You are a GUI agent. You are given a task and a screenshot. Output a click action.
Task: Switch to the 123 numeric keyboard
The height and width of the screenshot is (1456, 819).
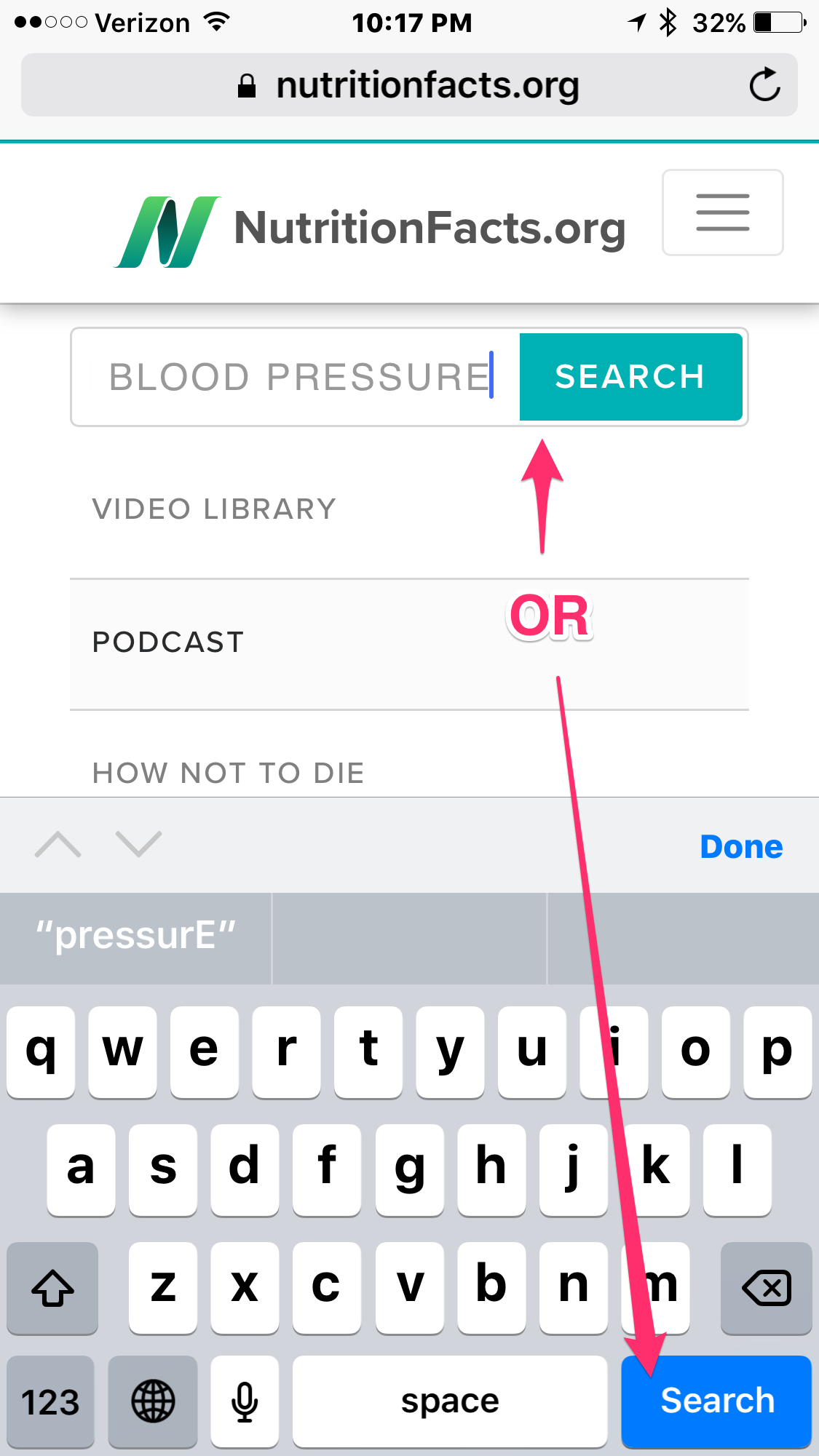(50, 1401)
